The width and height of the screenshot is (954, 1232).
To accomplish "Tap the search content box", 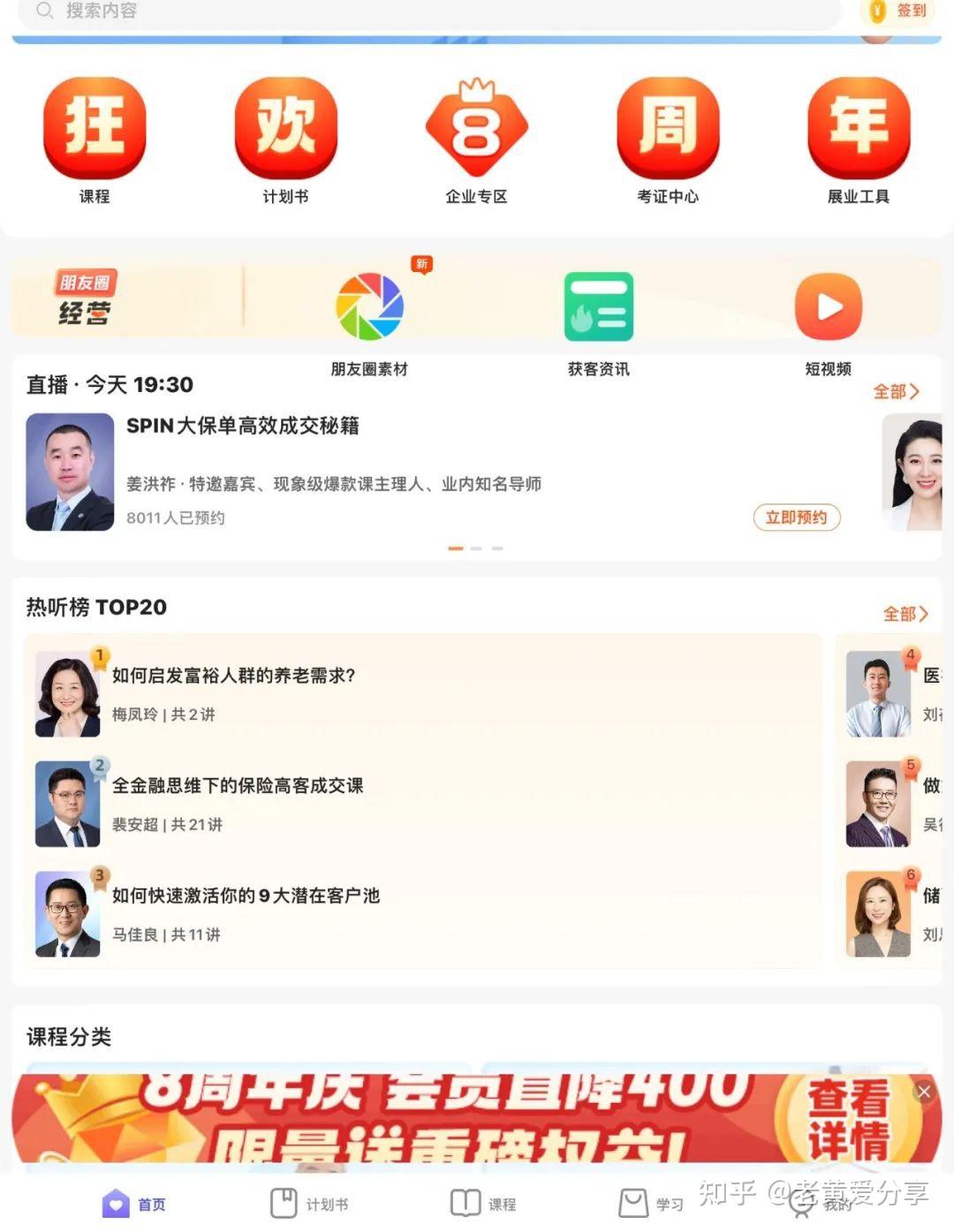I will pyautogui.click(x=424, y=11).
